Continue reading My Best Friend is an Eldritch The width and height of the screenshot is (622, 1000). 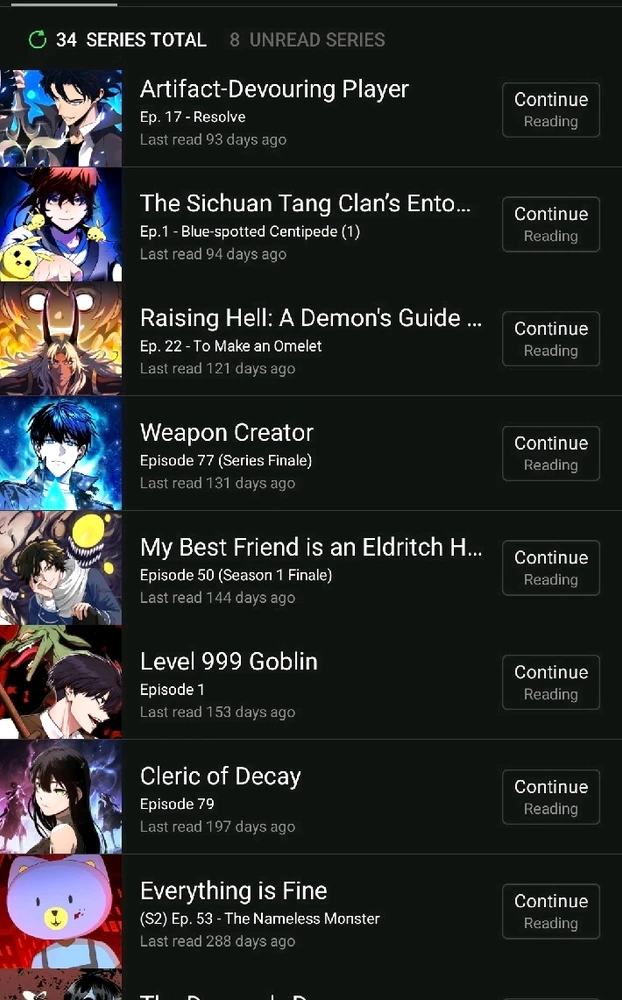pyautogui.click(x=550, y=568)
